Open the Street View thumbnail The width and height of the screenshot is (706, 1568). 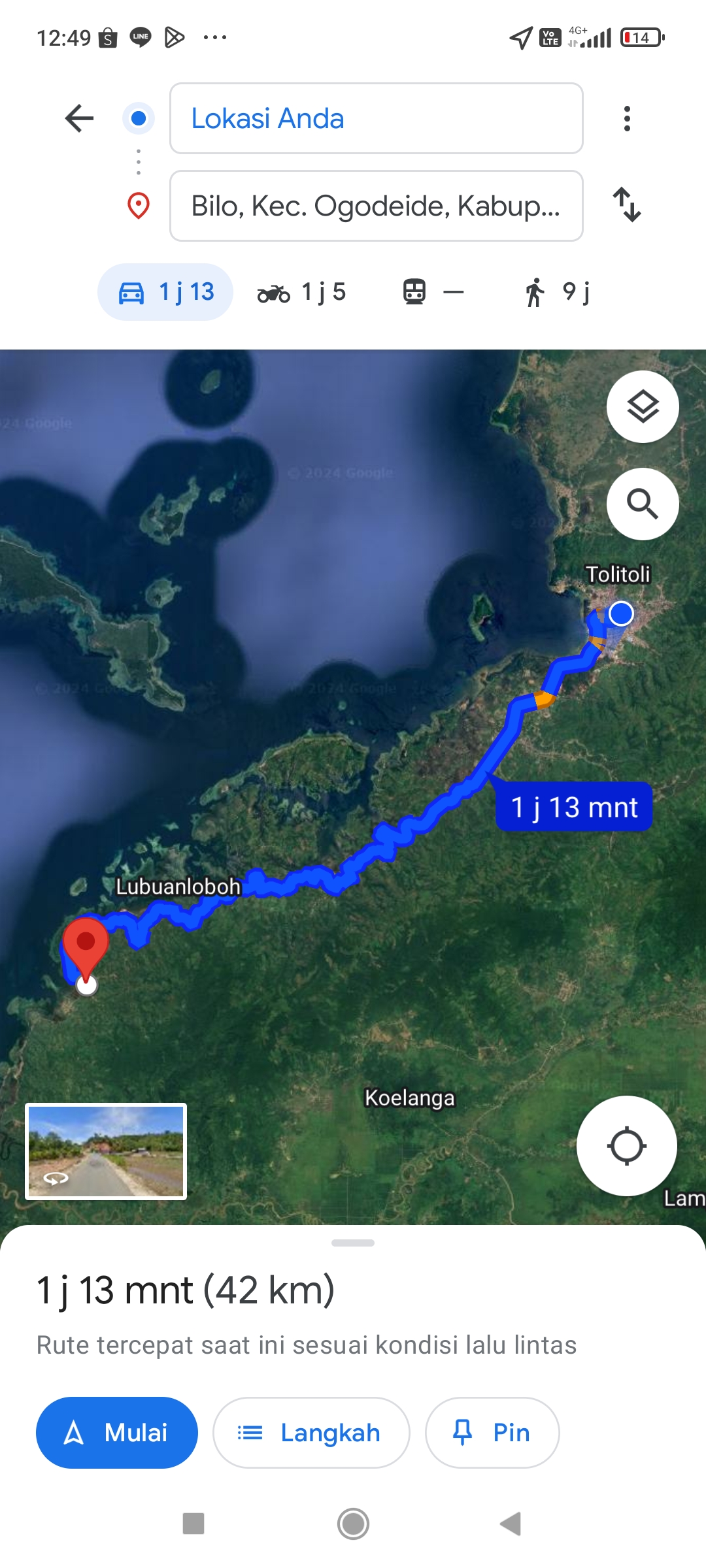pos(106,1151)
